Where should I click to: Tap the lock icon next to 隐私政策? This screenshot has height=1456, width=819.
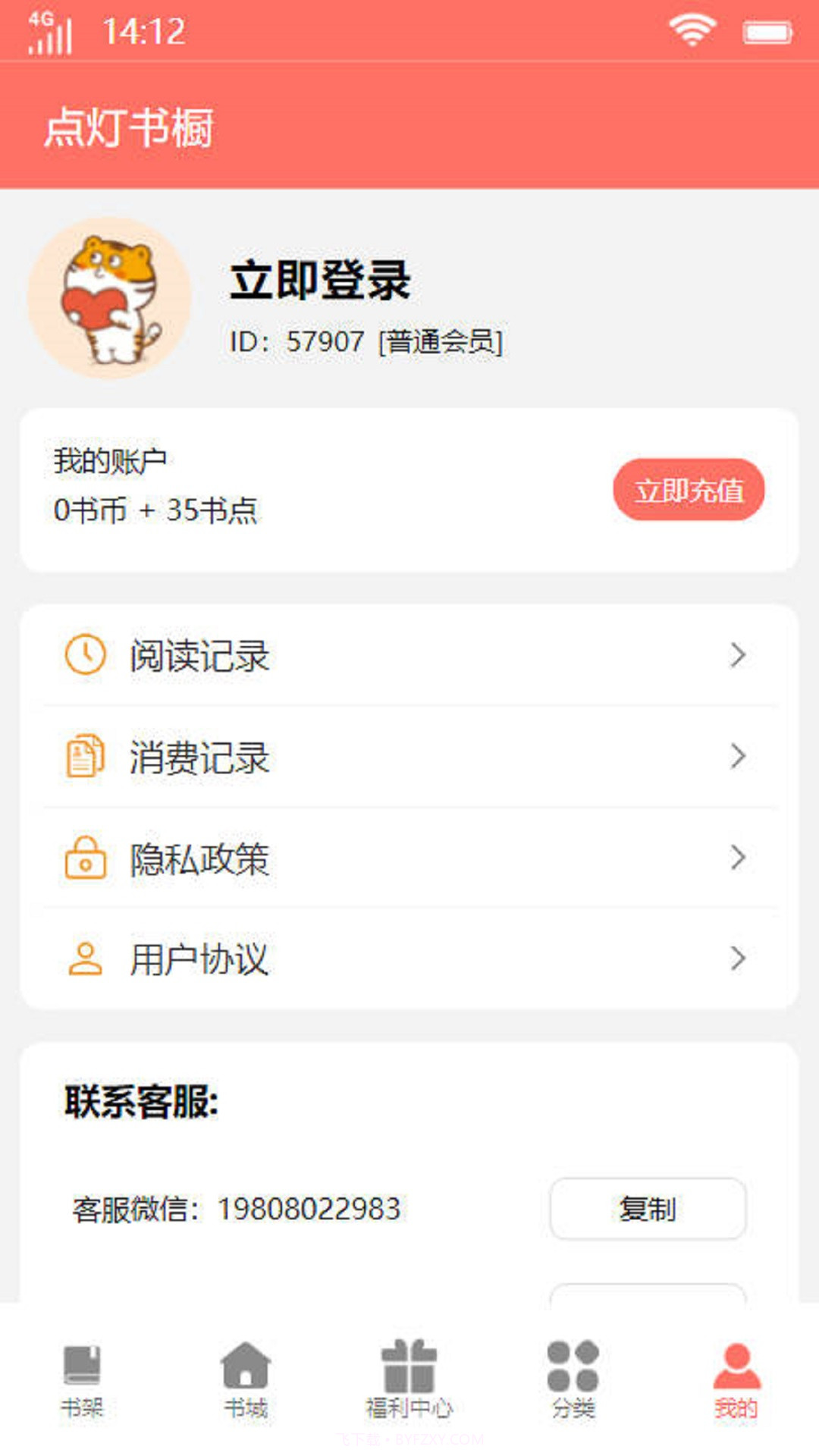(x=83, y=858)
